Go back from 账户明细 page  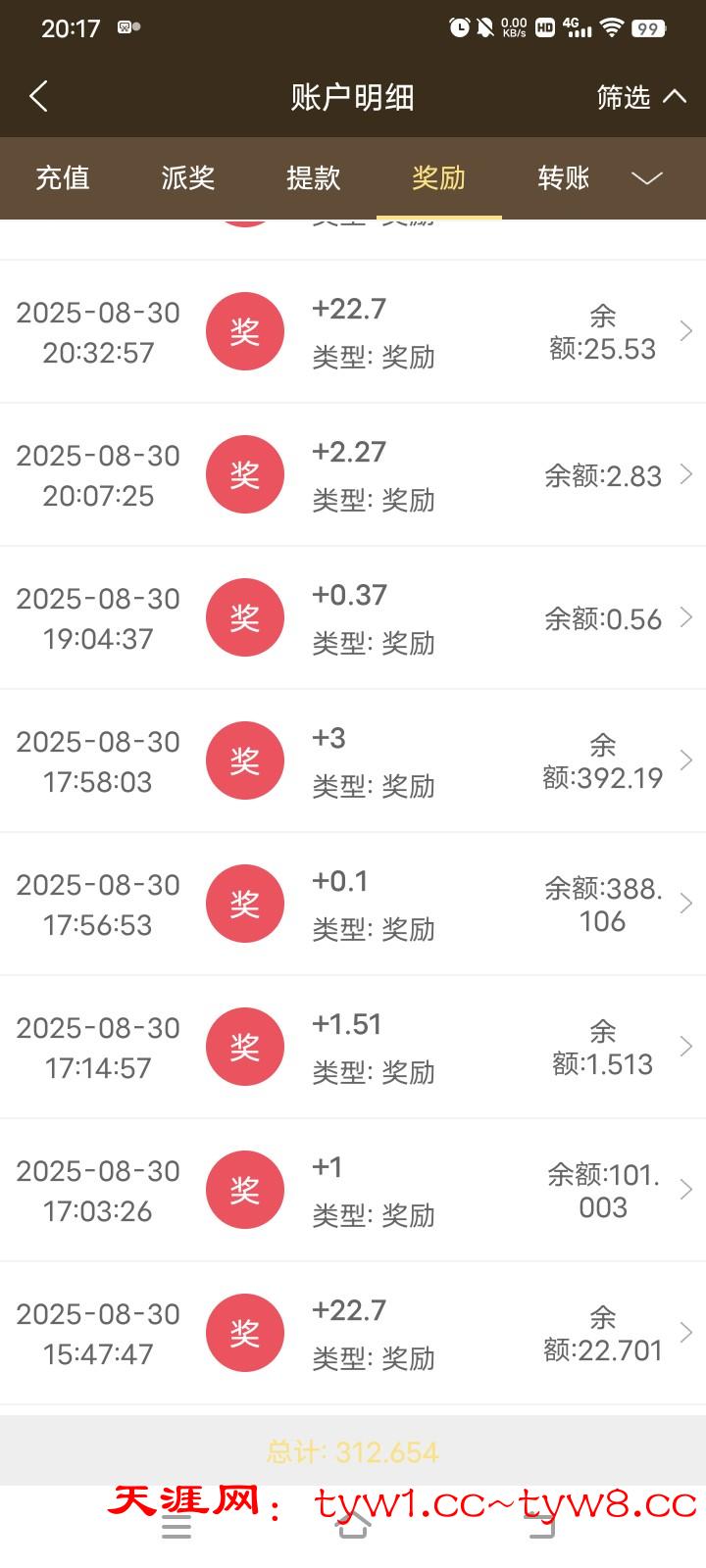coord(39,96)
